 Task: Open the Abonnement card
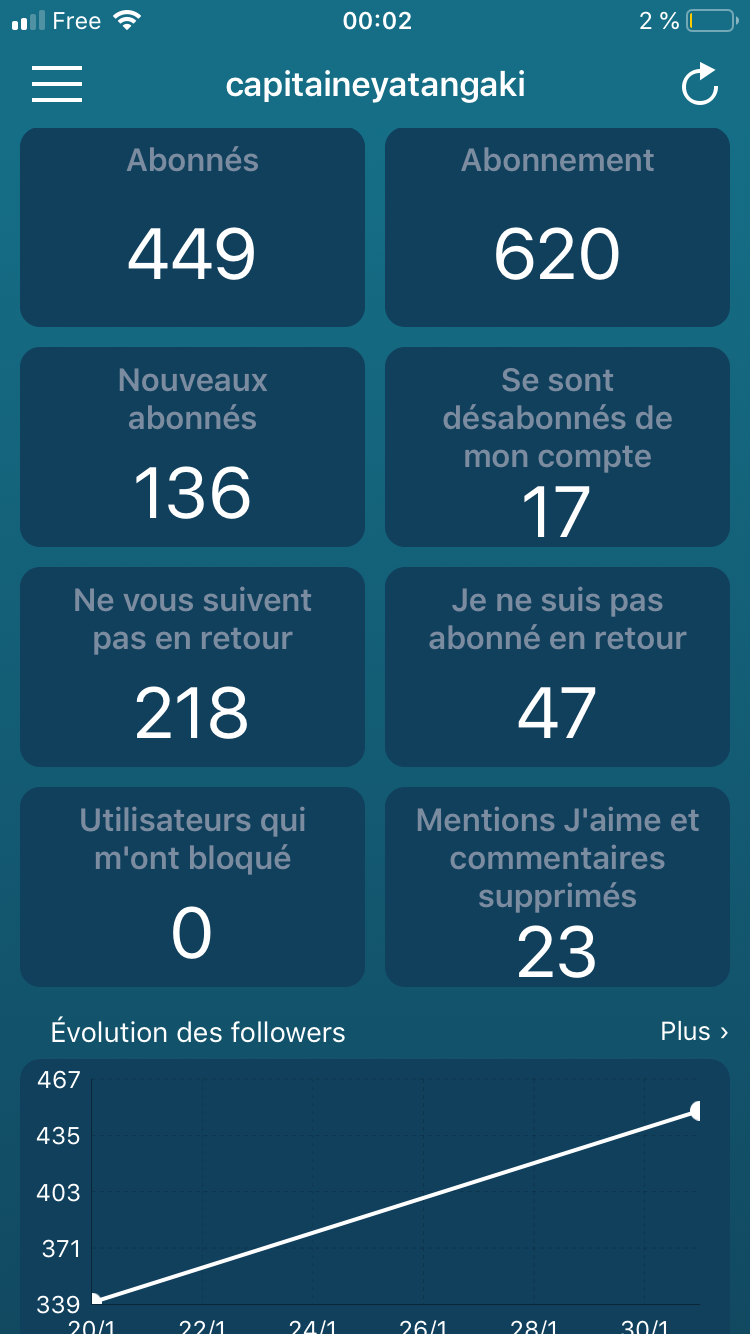tap(557, 227)
